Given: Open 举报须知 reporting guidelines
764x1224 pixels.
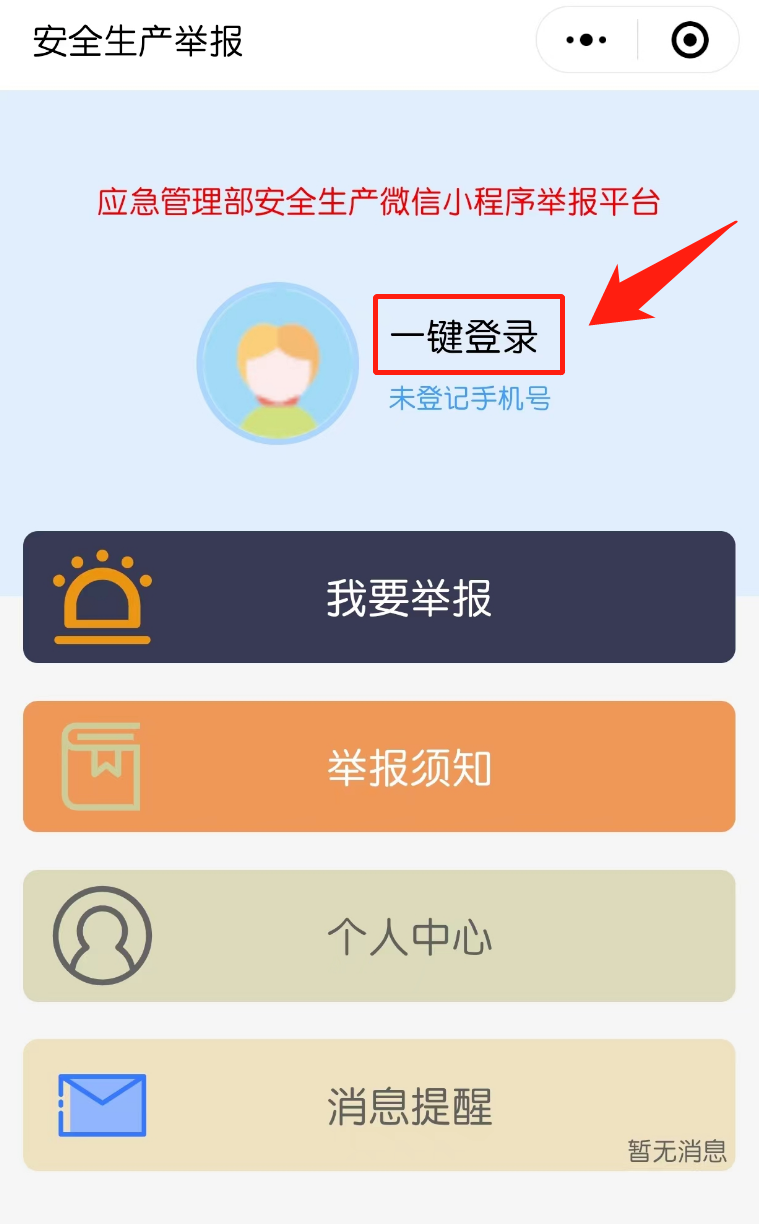Looking at the screenshot, I should (379, 767).
